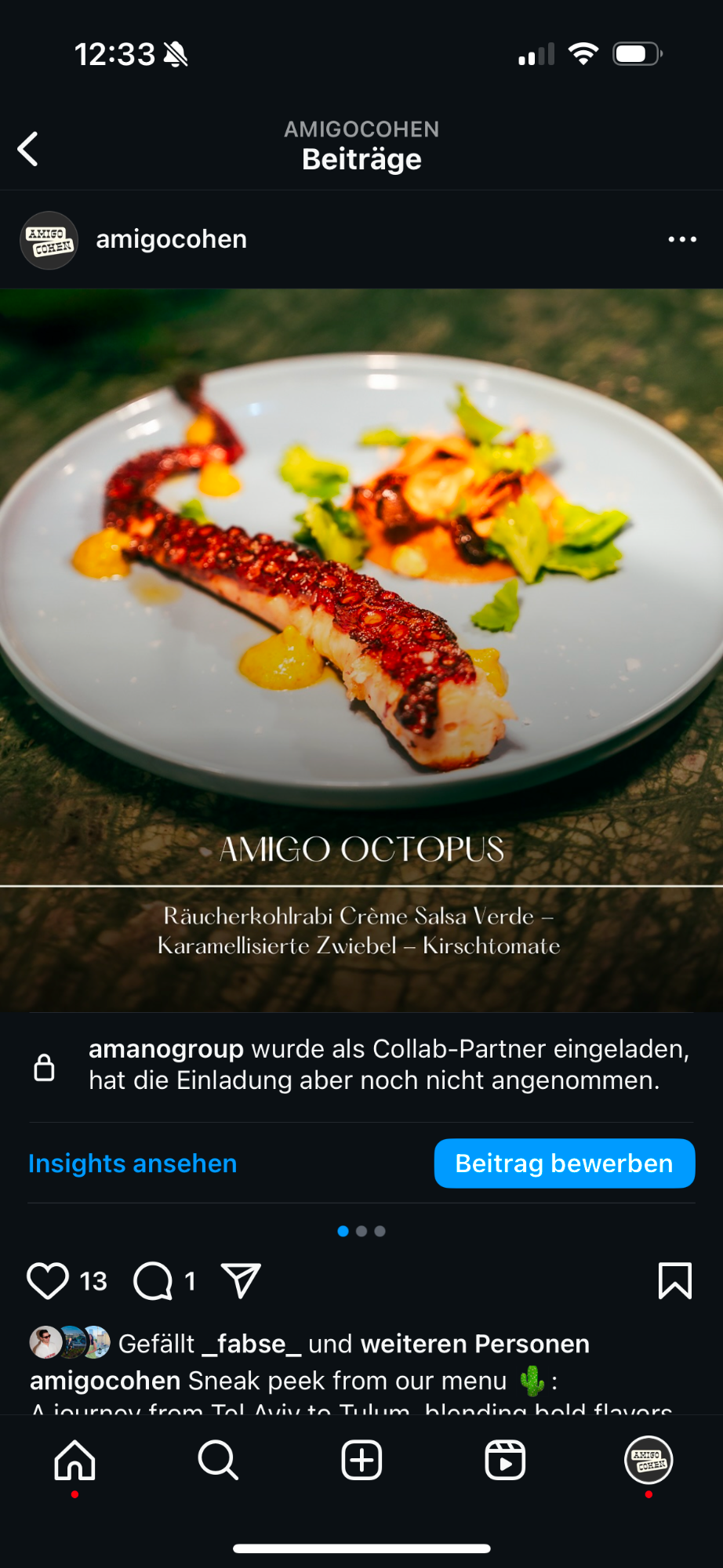723x1568 pixels.
Task: Open the Amigo Octopus post image
Action: coord(361,650)
